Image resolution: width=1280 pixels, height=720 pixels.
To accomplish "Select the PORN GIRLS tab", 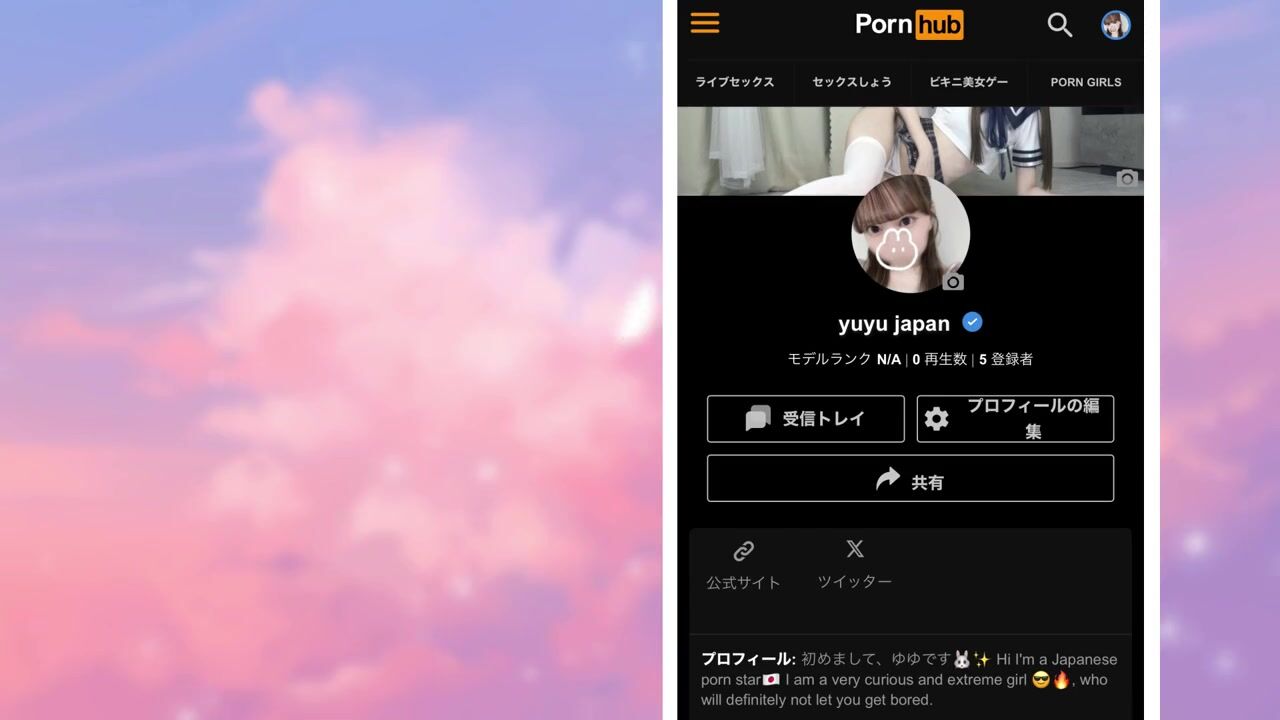I will pyautogui.click(x=1085, y=82).
